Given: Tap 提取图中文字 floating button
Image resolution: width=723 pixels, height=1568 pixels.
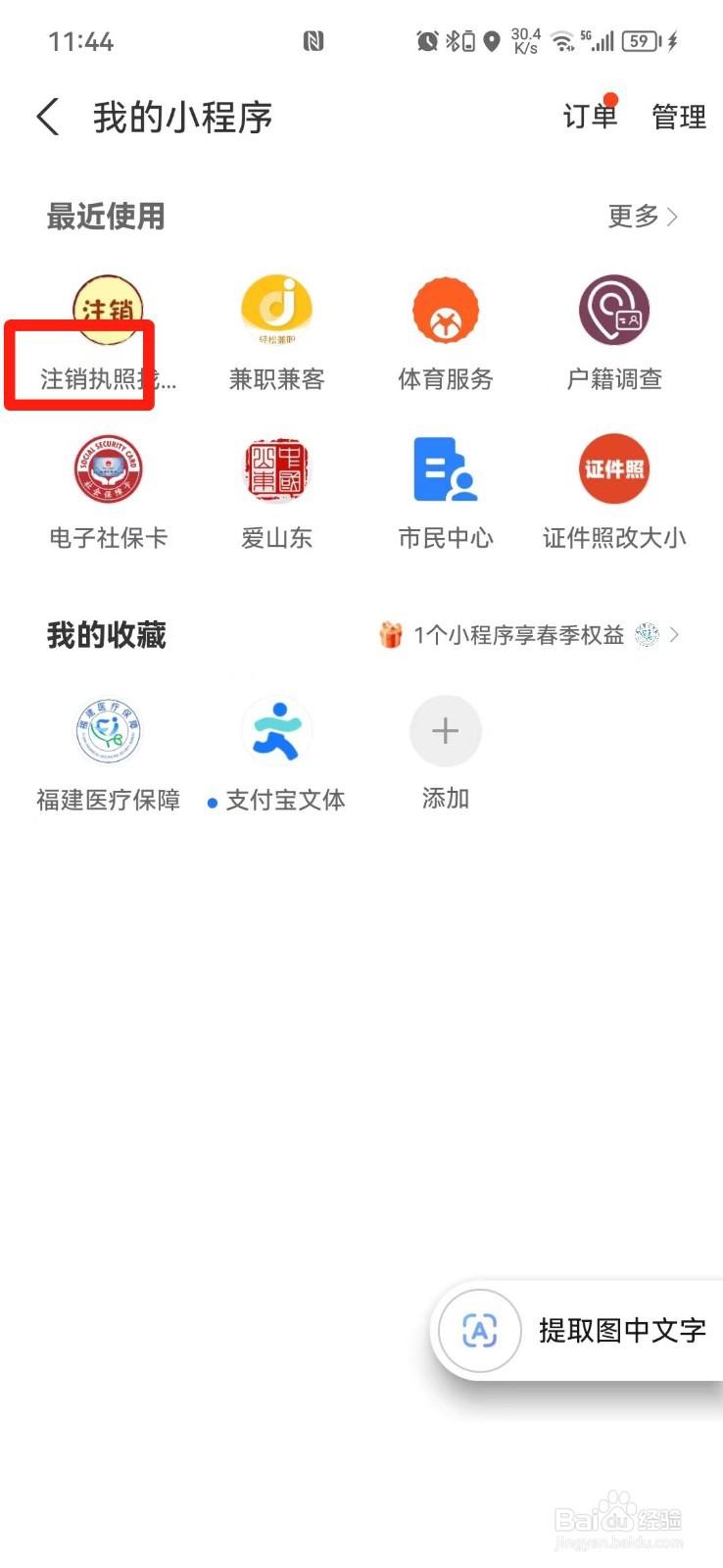Looking at the screenshot, I should click(x=577, y=1330).
